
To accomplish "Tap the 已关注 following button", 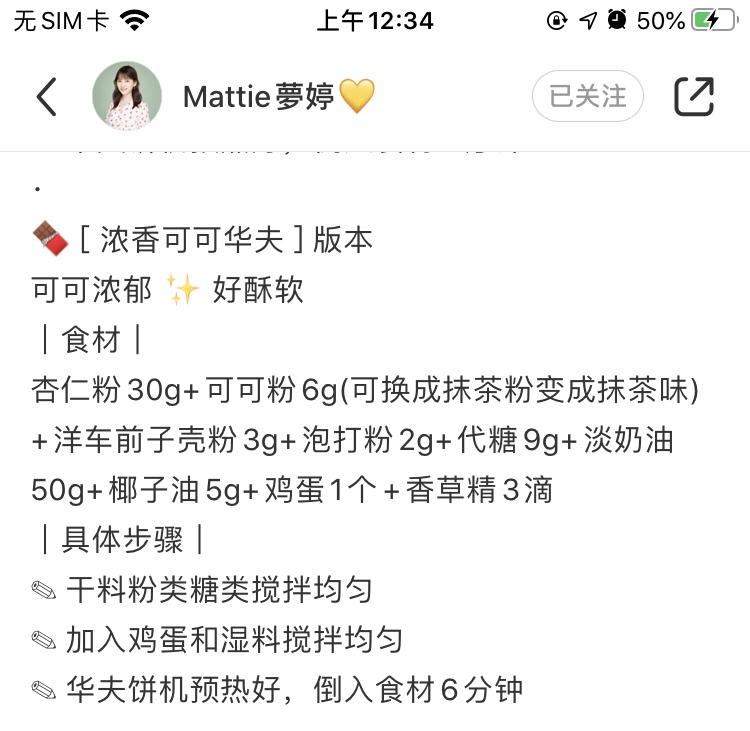I will pyautogui.click(x=587, y=96).
